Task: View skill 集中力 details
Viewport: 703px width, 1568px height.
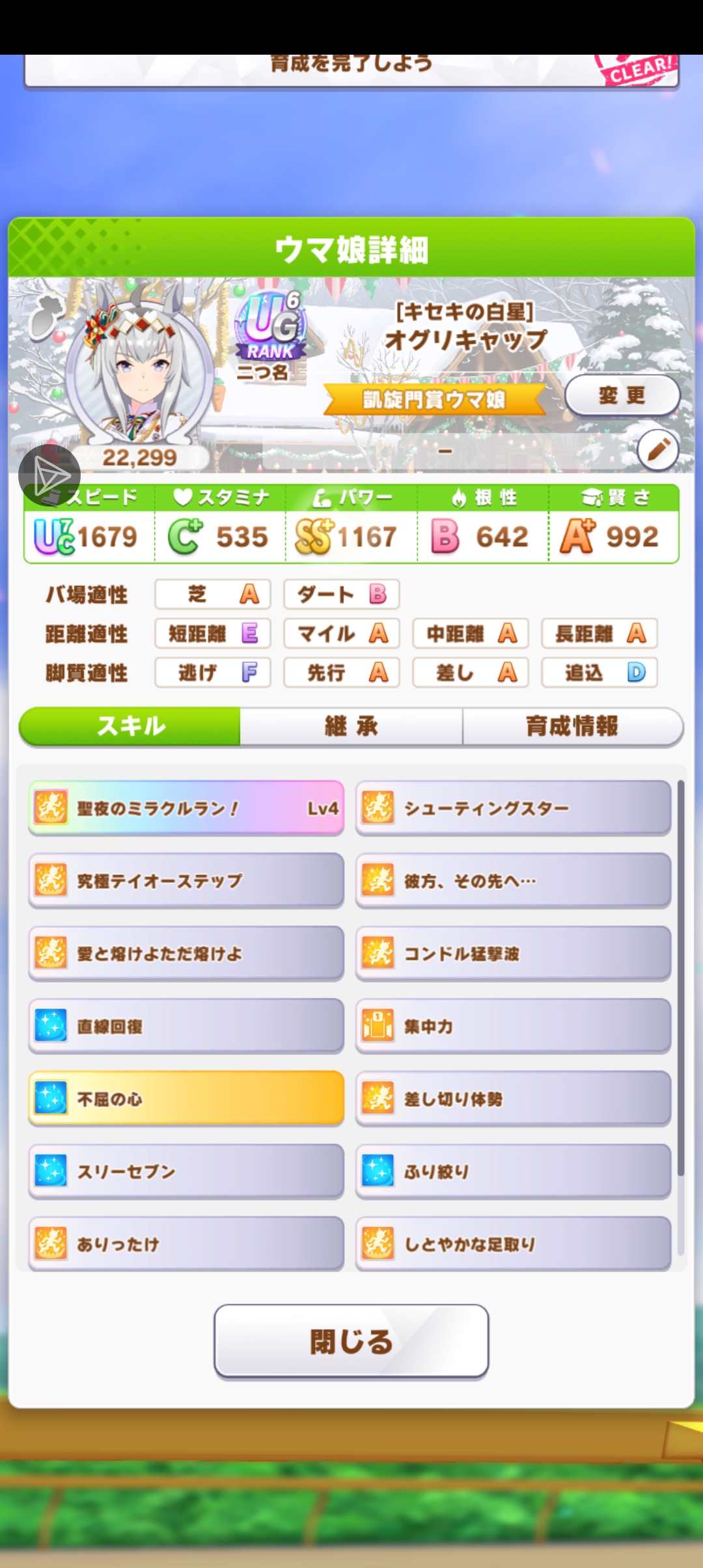Action: coord(512,1027)
